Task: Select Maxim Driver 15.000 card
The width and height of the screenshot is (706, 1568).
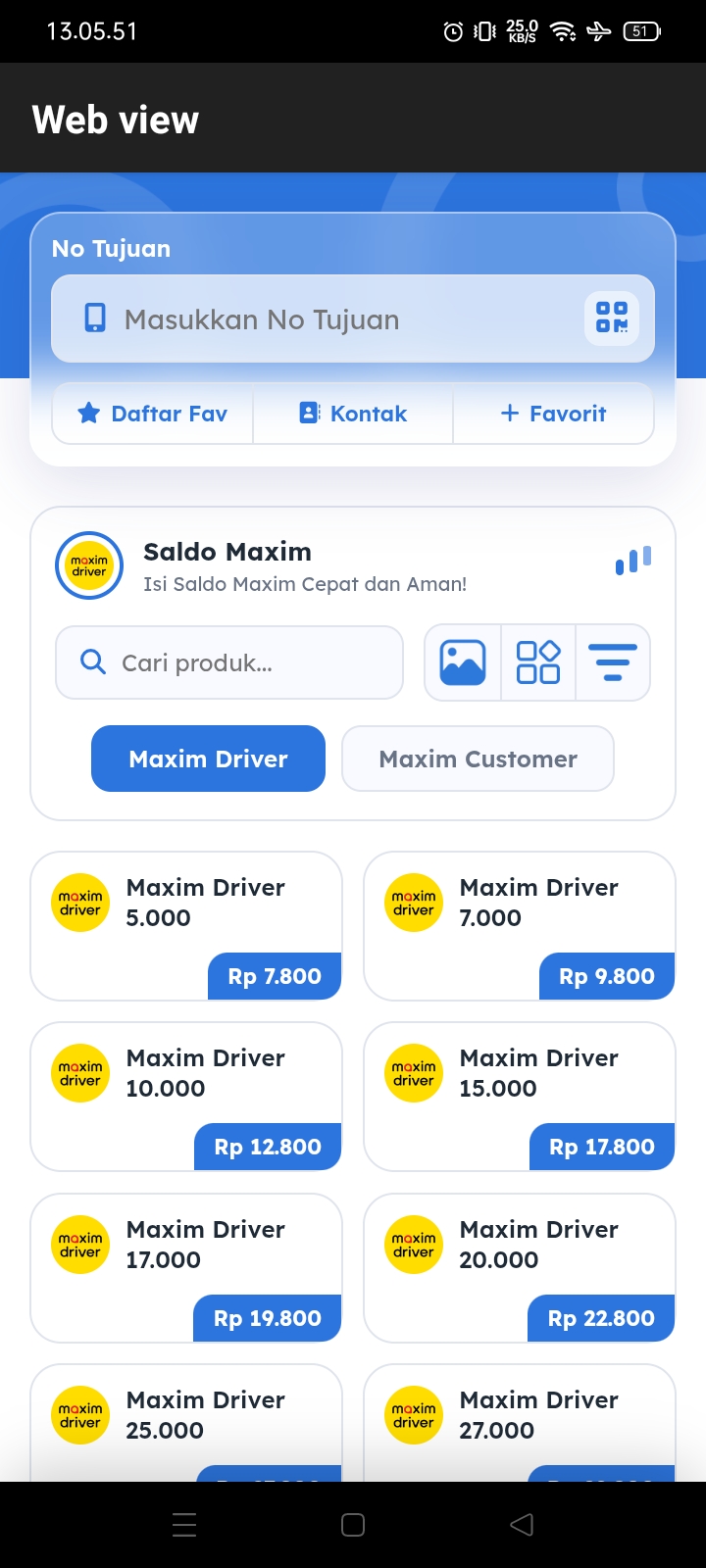Action: tap(520, 1097)
